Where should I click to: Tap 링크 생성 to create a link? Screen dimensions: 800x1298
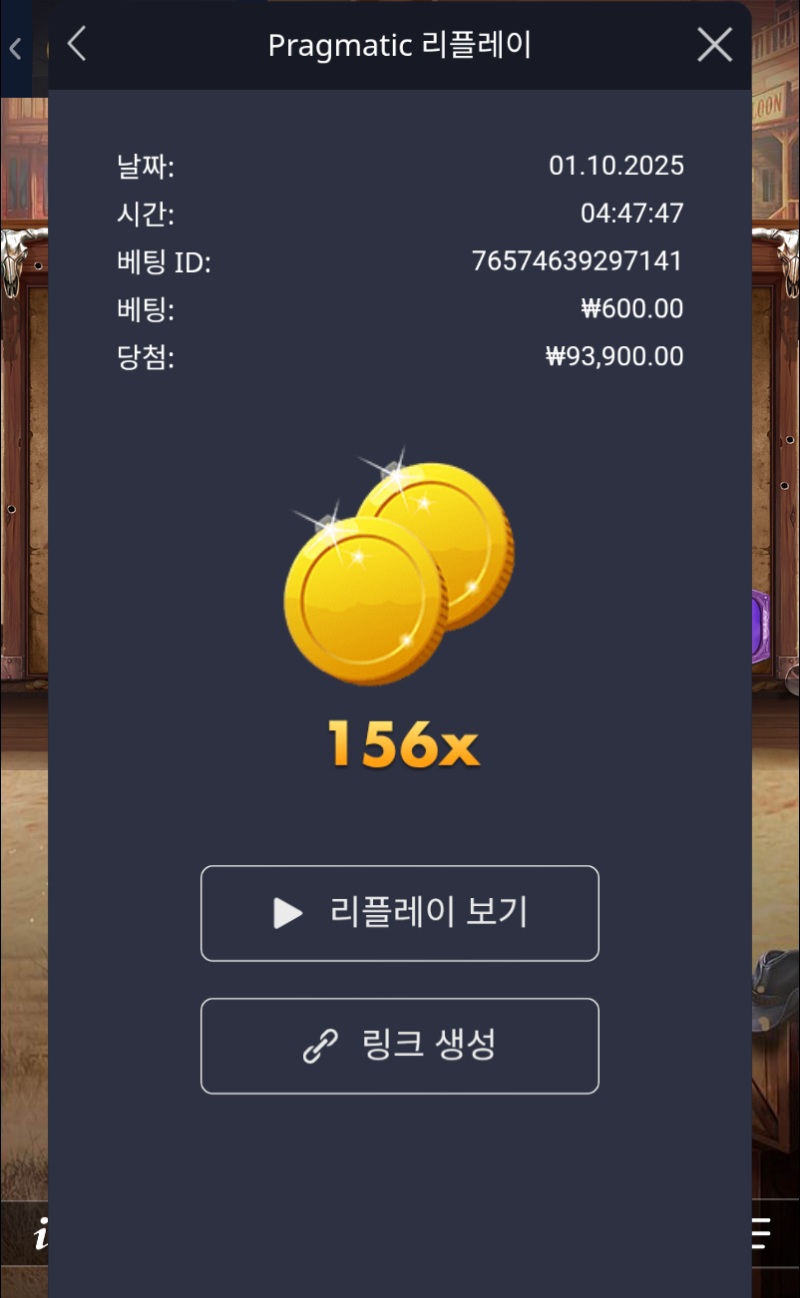[400, 1046]
